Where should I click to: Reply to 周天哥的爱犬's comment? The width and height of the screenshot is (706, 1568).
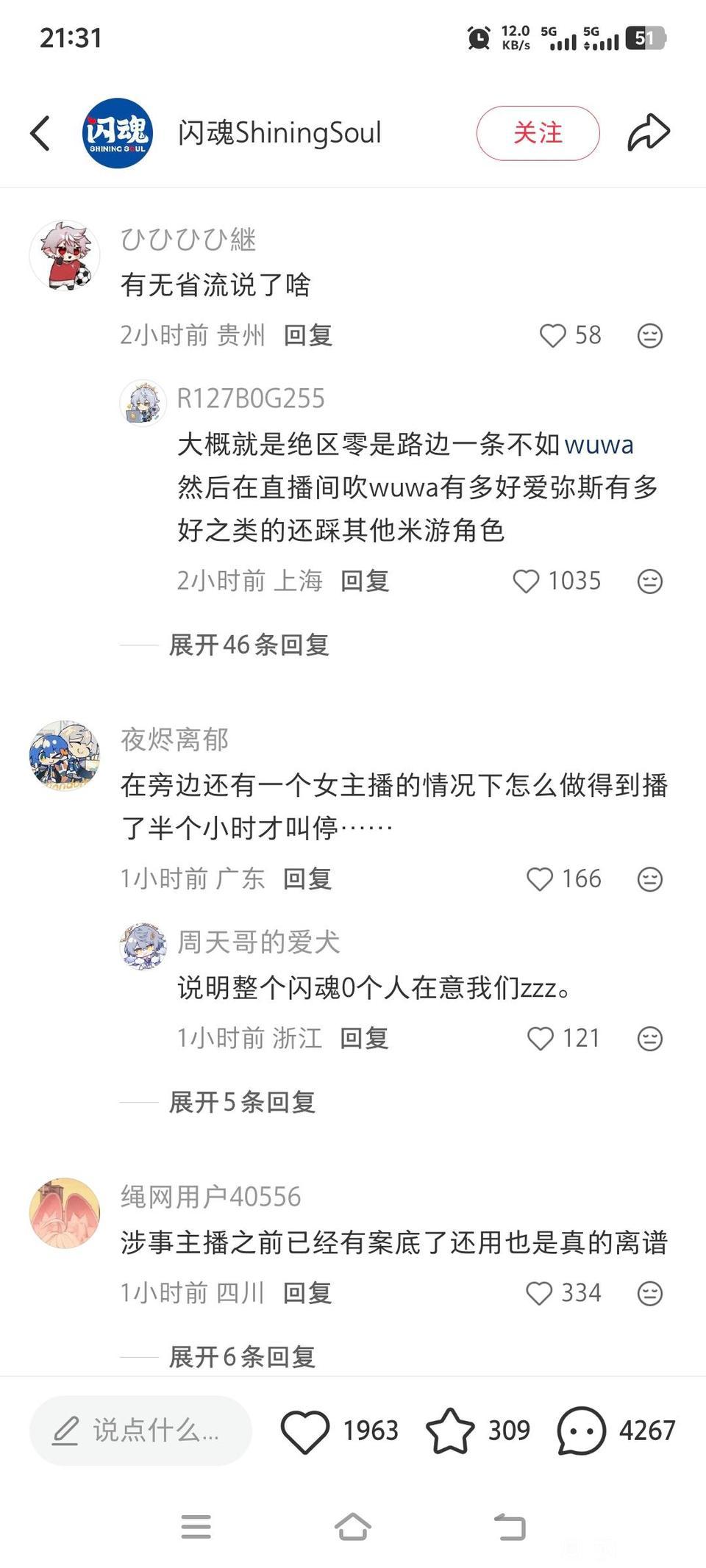coord(364,1038)
